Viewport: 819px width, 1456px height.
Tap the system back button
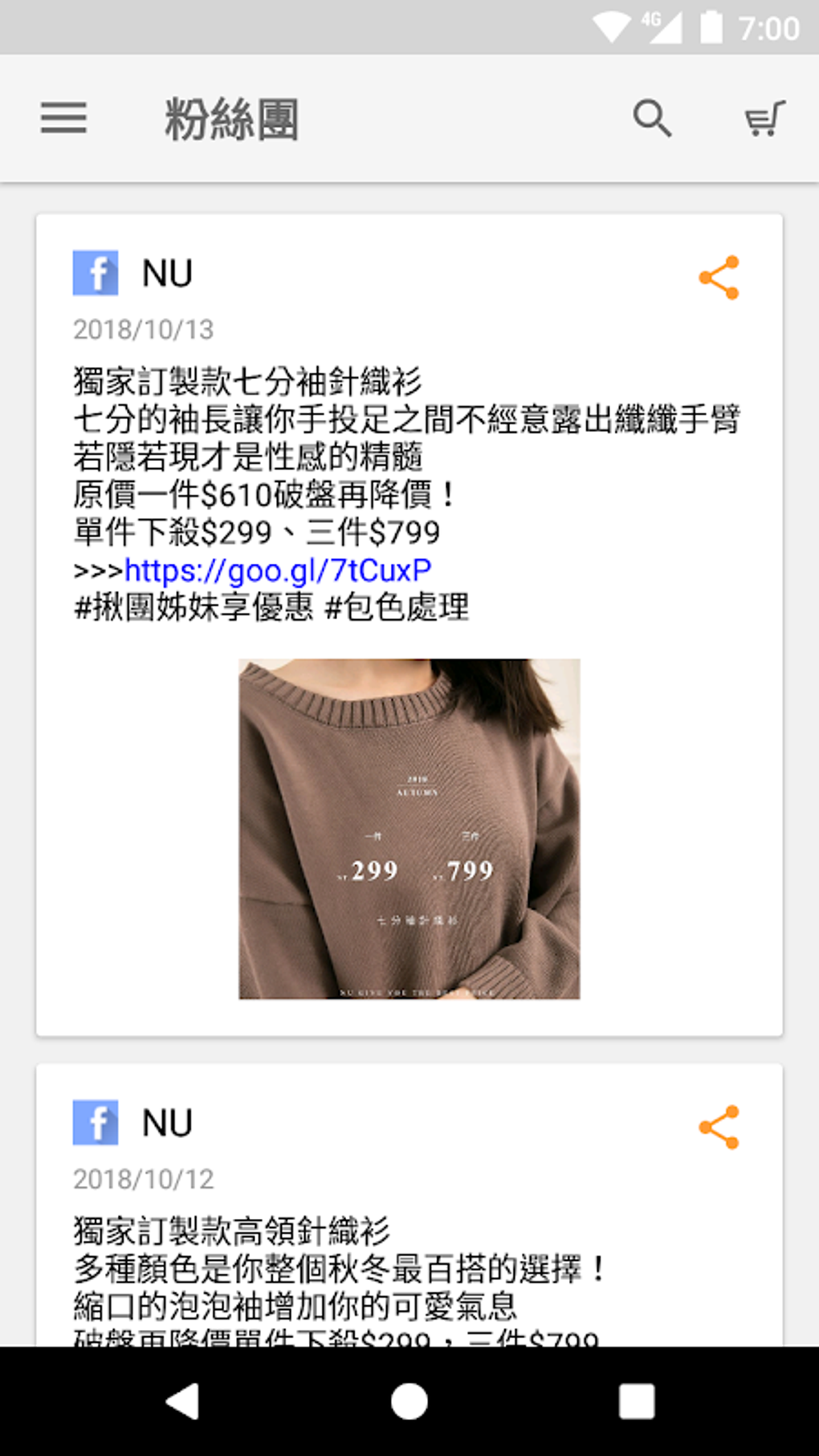pos(182,1401)
